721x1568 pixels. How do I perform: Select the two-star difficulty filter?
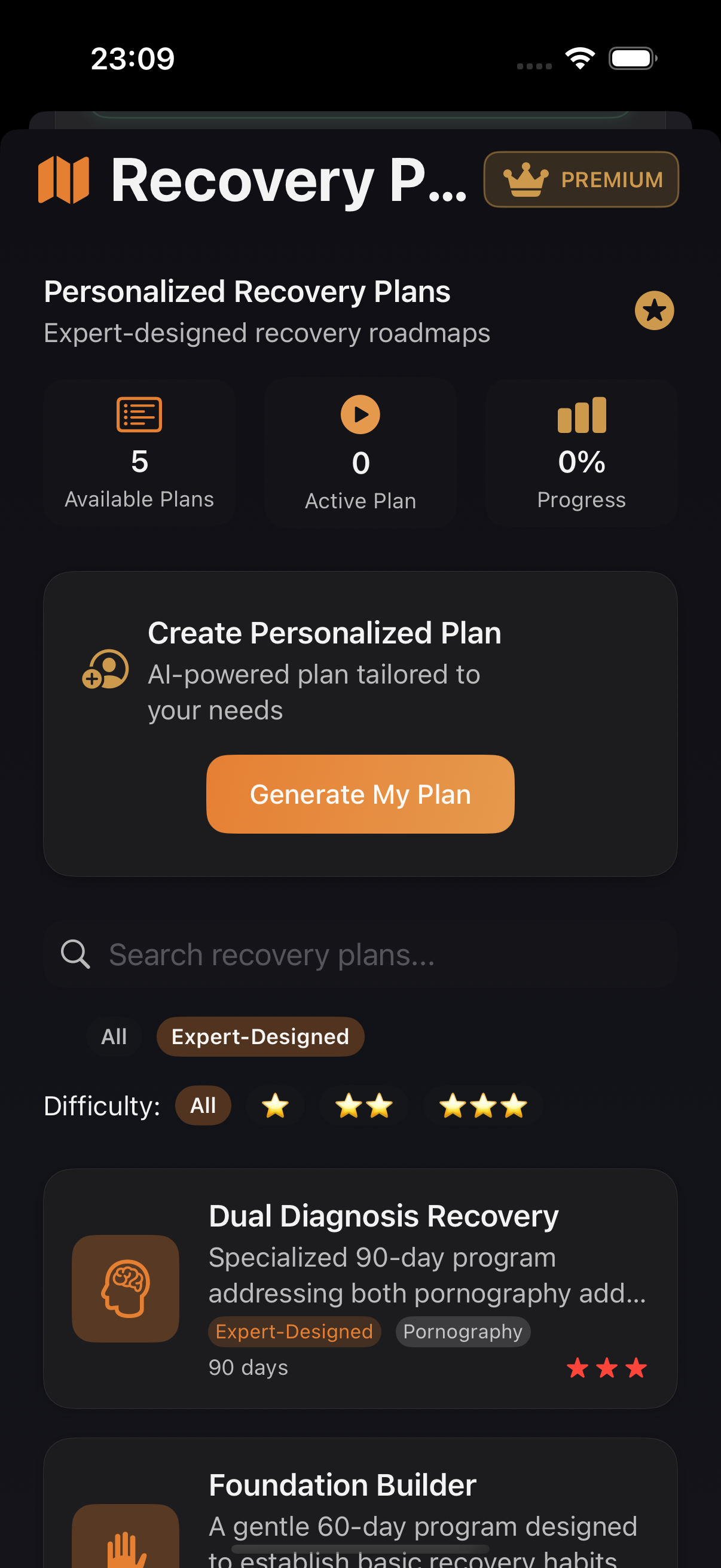[x=364, y=1105]
